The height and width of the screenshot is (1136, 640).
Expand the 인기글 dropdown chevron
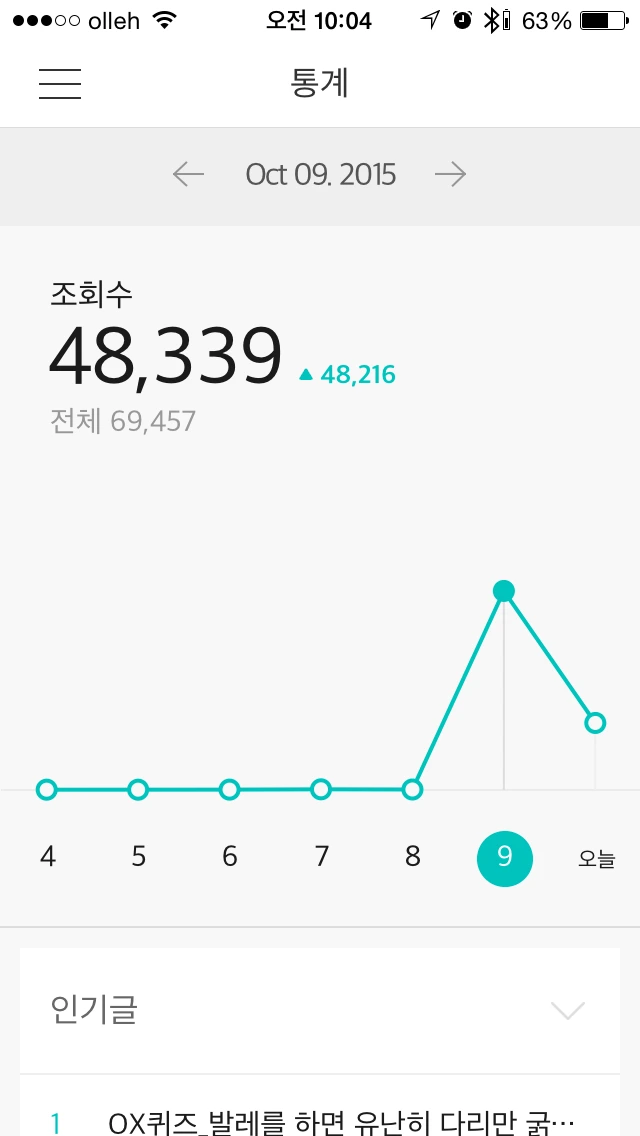(x=568, y=1010)
